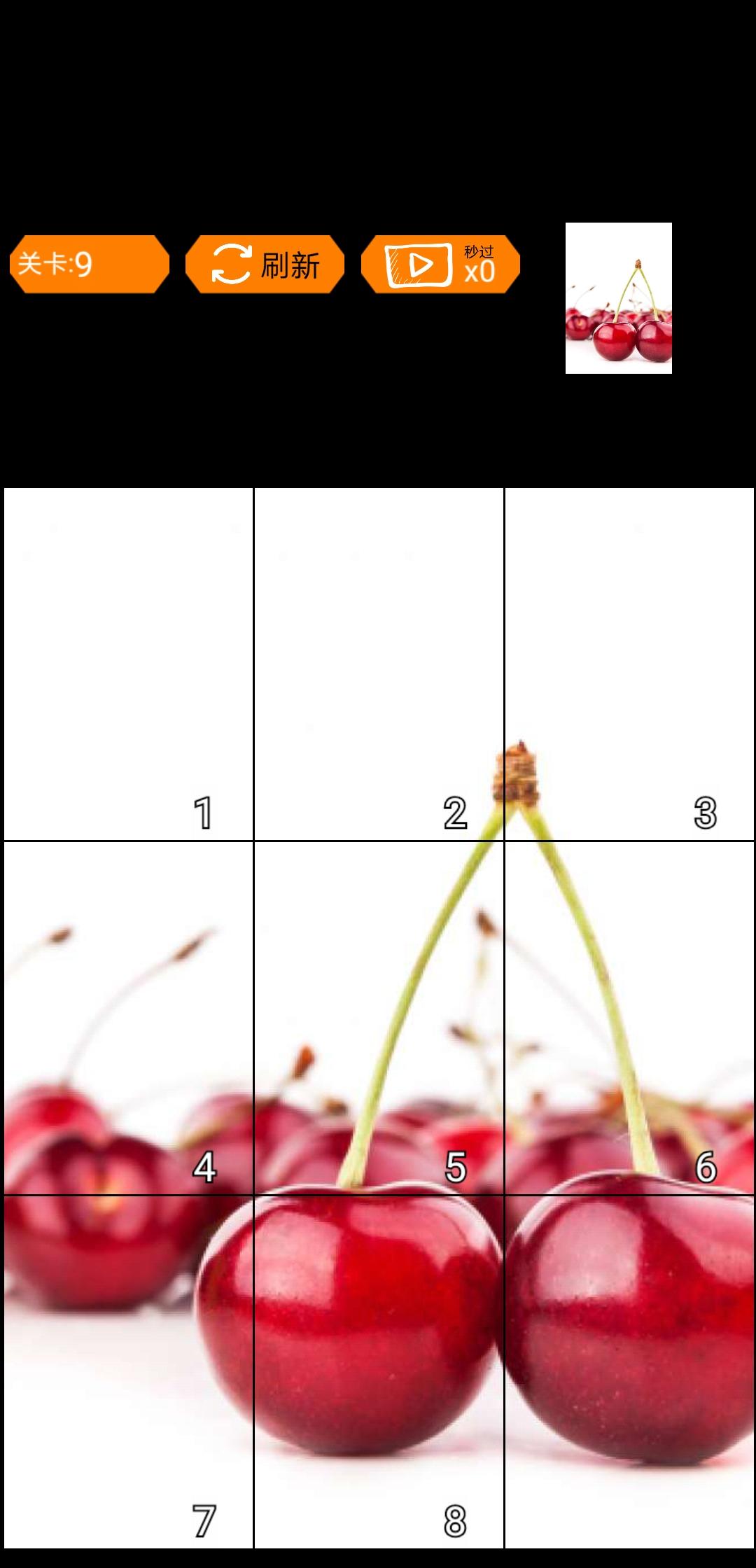Image resolution: width=756 pixels, height=1568 pixels.
Task: Tap puzzle tile number 2
Action: [x=379, y=664]
